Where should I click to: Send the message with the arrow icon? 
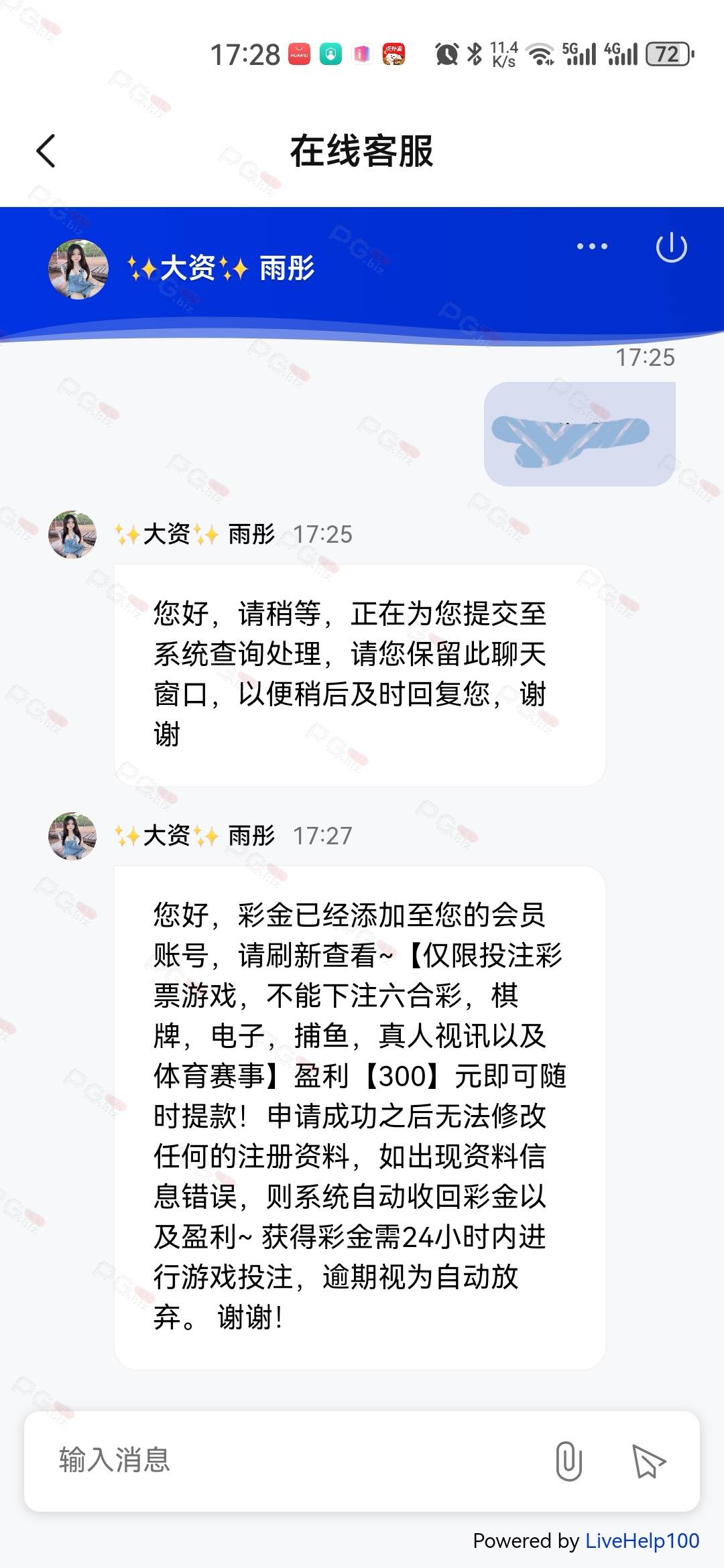[x=648, y=1461]
